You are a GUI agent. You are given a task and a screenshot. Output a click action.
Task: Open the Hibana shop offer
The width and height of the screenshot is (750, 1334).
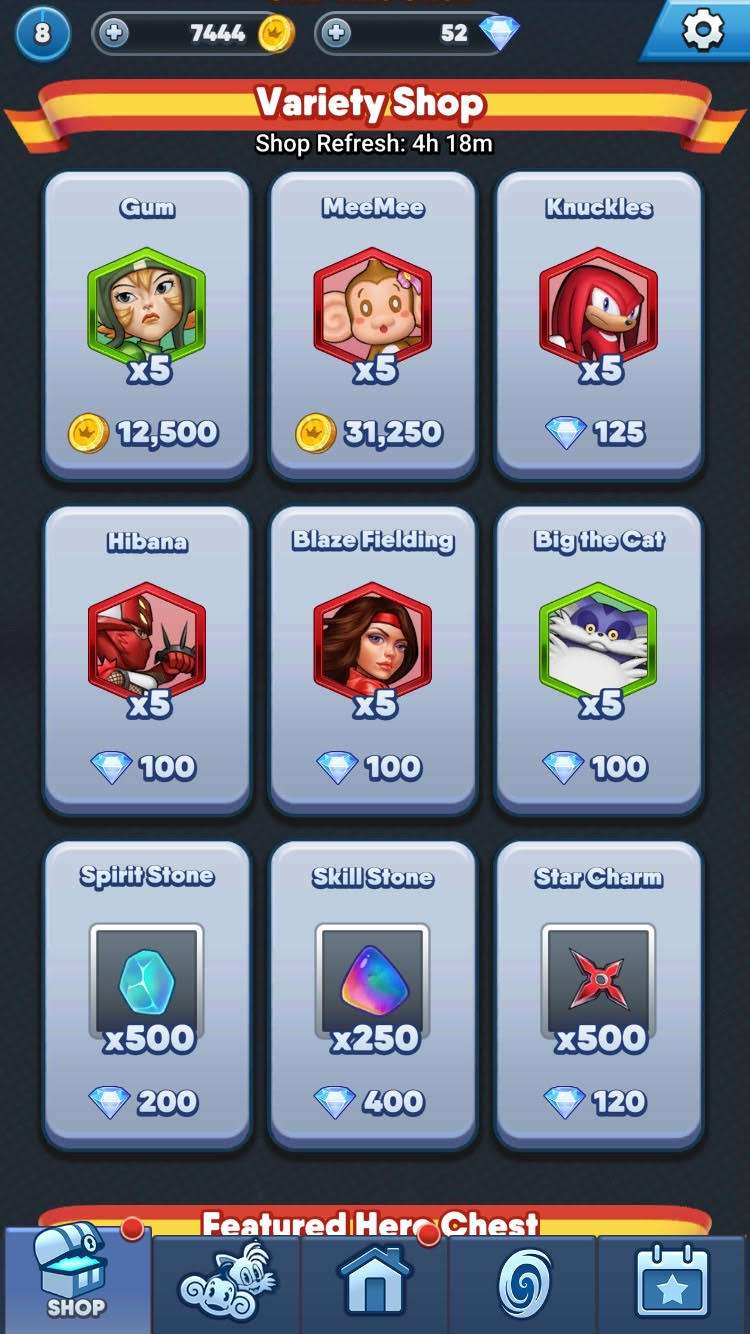pos(147,660)
